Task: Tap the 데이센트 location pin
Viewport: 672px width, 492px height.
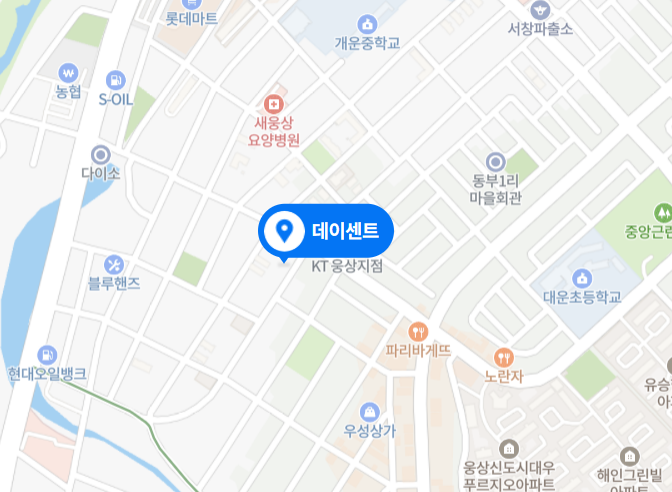Action: [285, 232]
